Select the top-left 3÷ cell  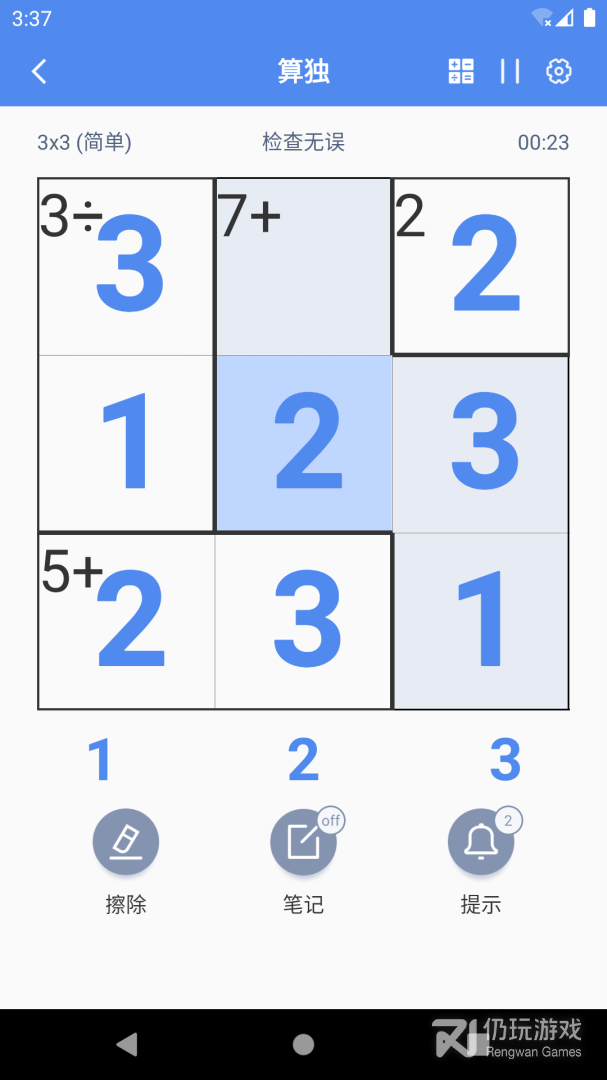tap(126, 267)
